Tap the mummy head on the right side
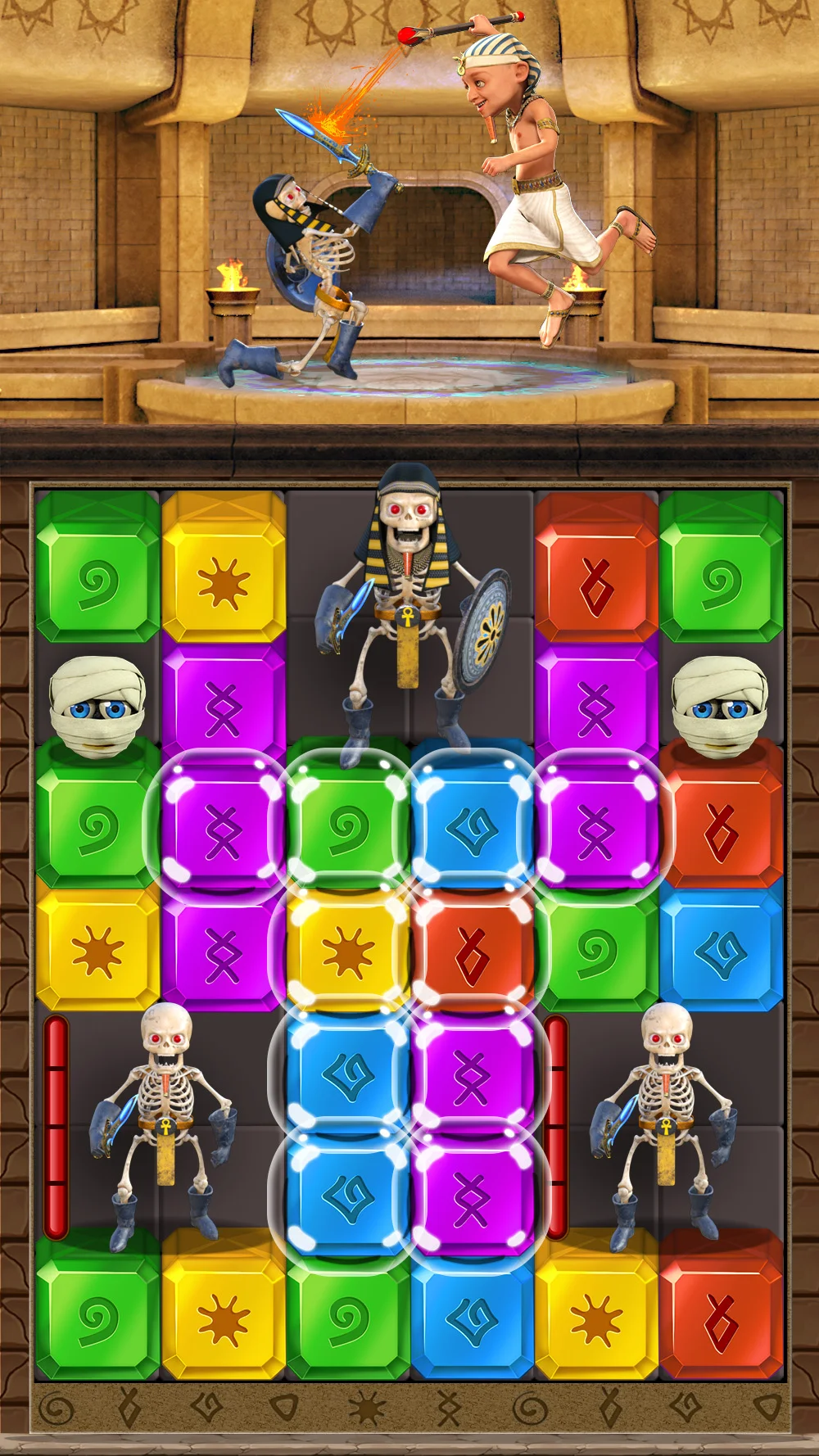Image resolution: width=819 pixels, height=1456 pixels. point(720,706)
